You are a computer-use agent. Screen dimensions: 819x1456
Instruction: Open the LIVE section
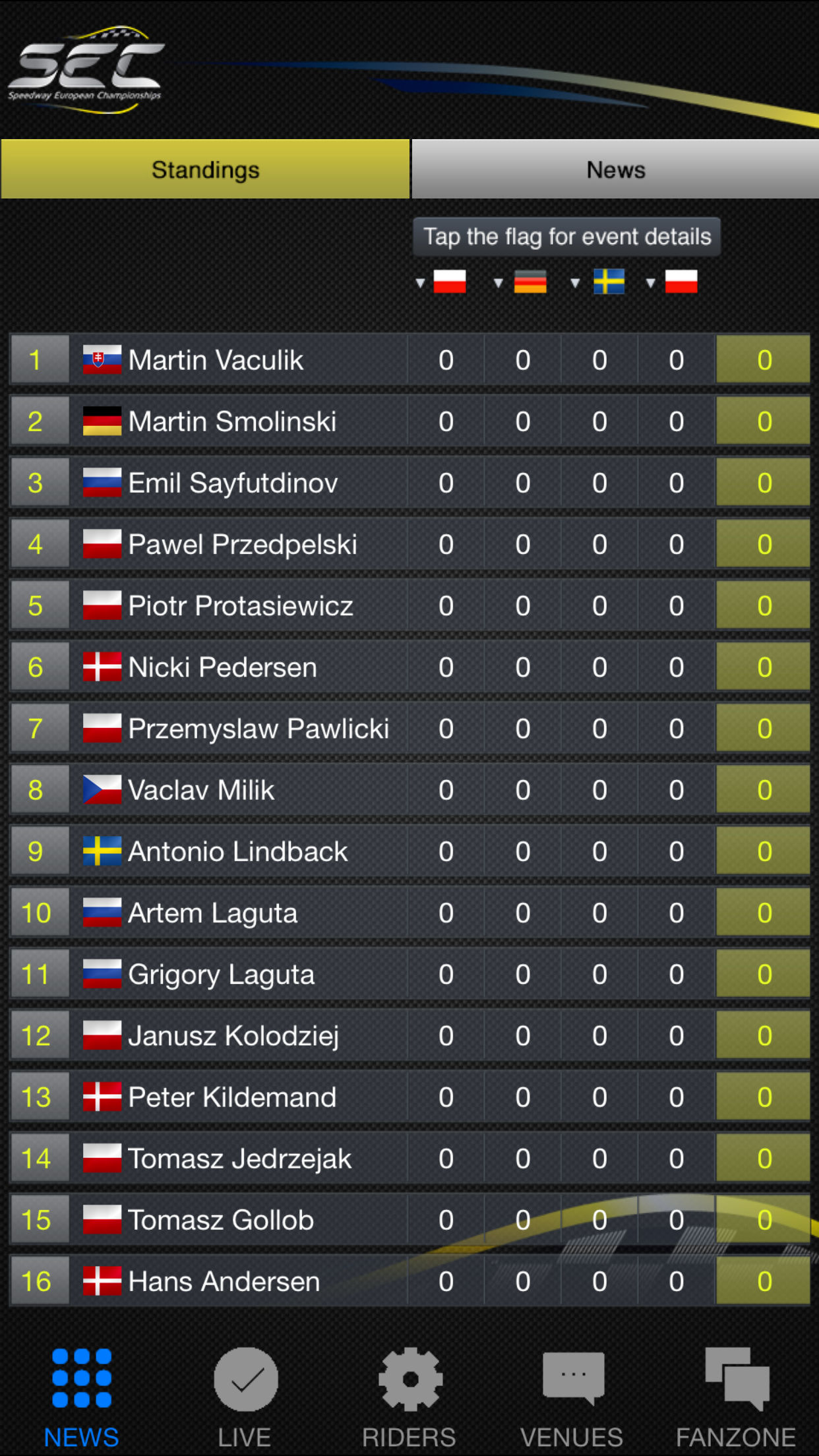coord(245,1397)
